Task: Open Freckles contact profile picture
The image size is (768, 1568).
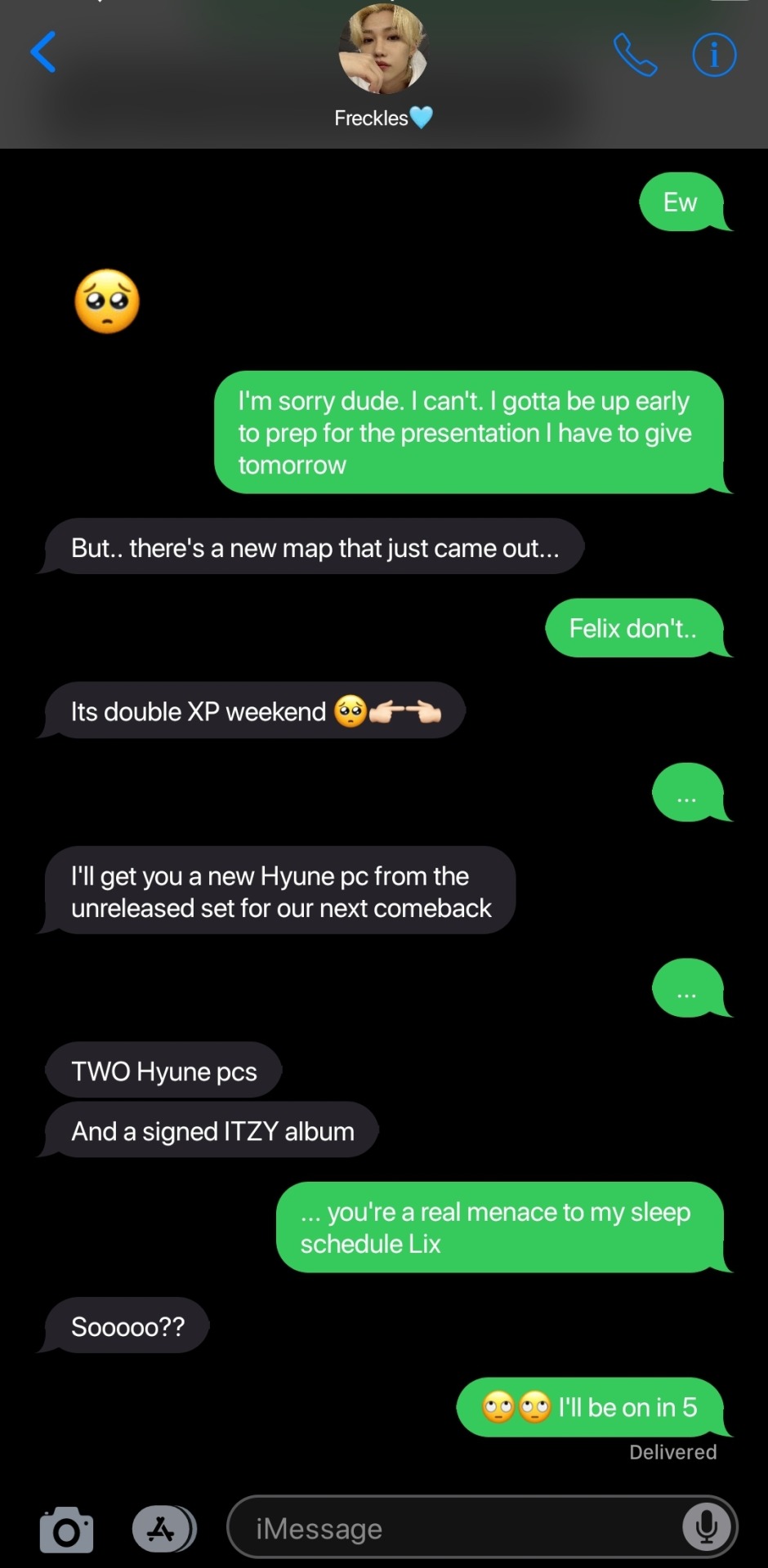Action: [383, 51]
